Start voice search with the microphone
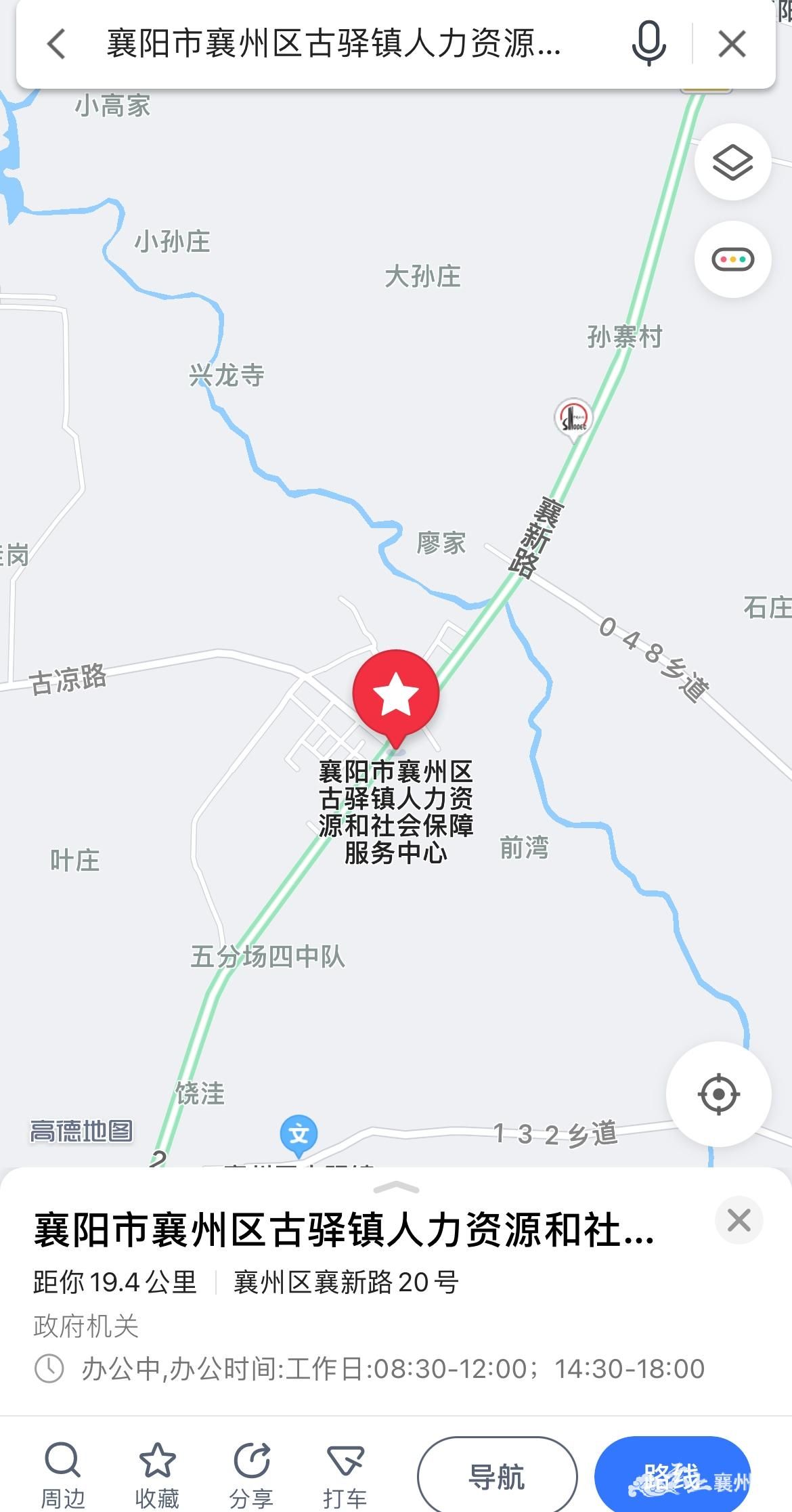 (648, 44)
